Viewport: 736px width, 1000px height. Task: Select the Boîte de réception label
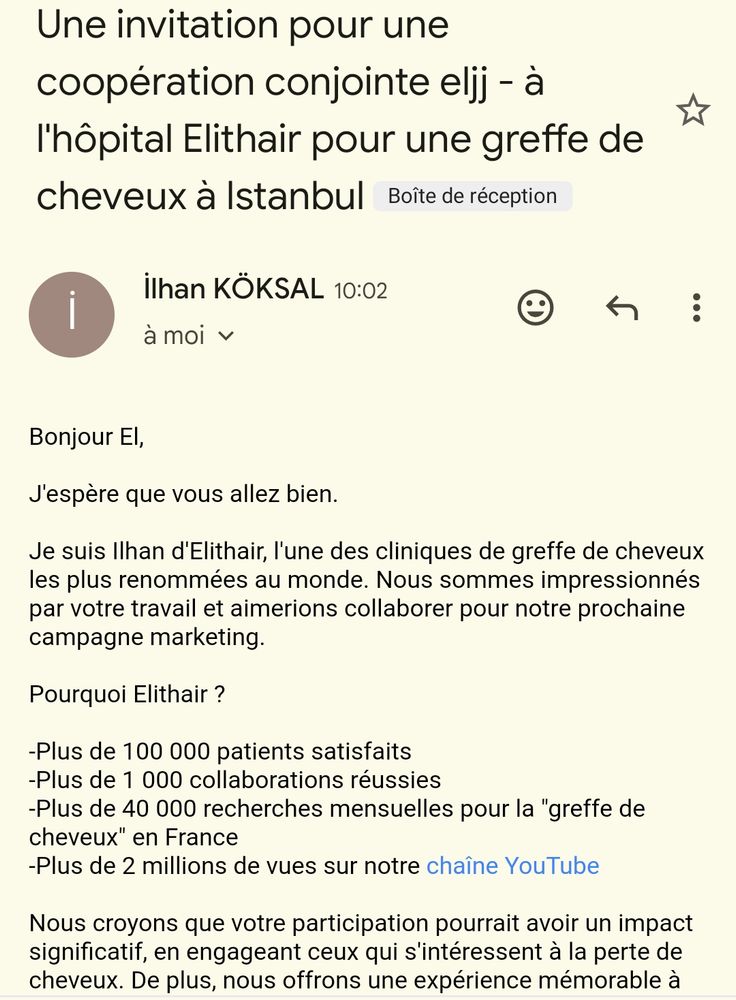(x=472, y=195)
